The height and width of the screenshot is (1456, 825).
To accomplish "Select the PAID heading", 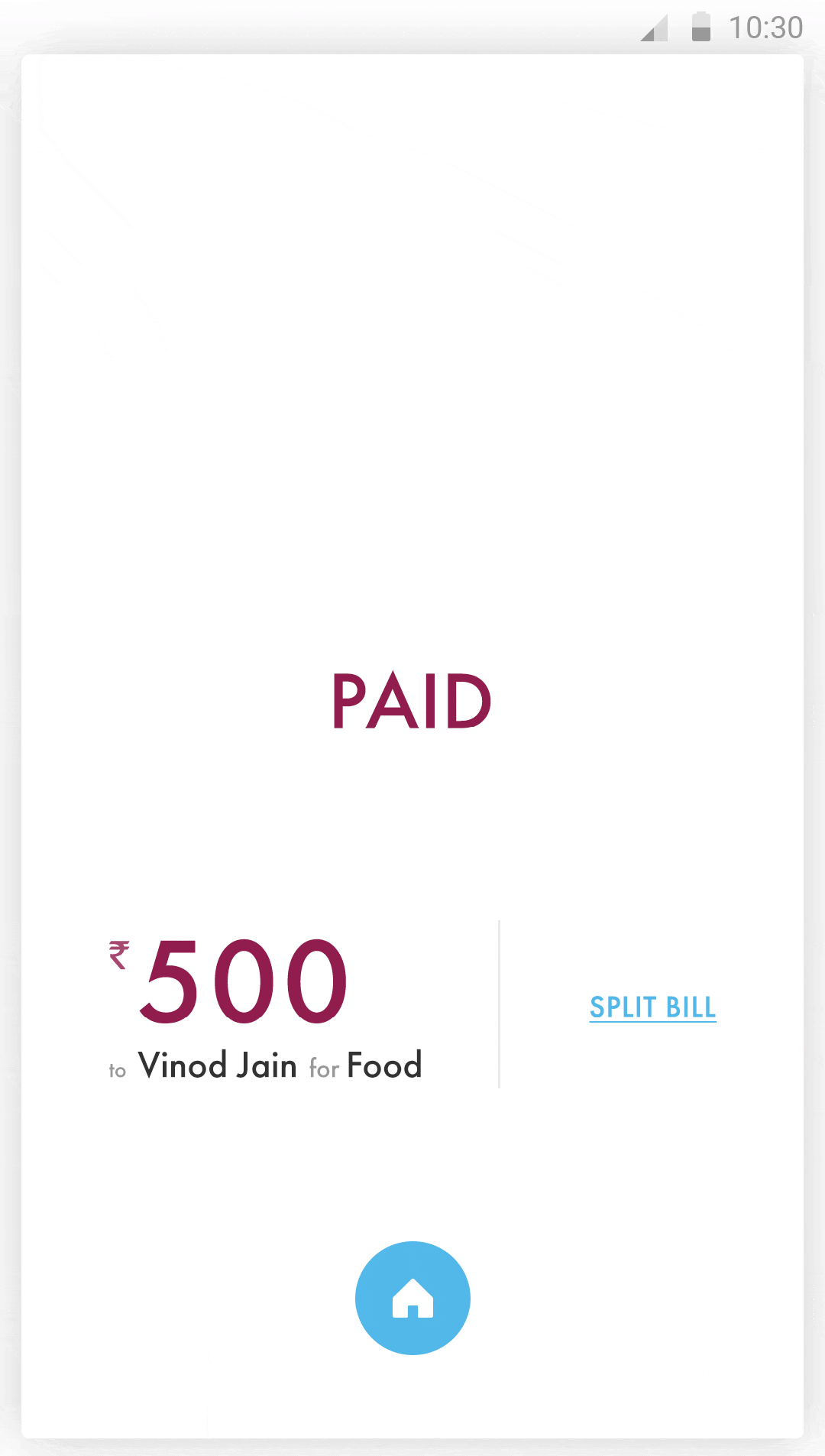I will [412, 701].
